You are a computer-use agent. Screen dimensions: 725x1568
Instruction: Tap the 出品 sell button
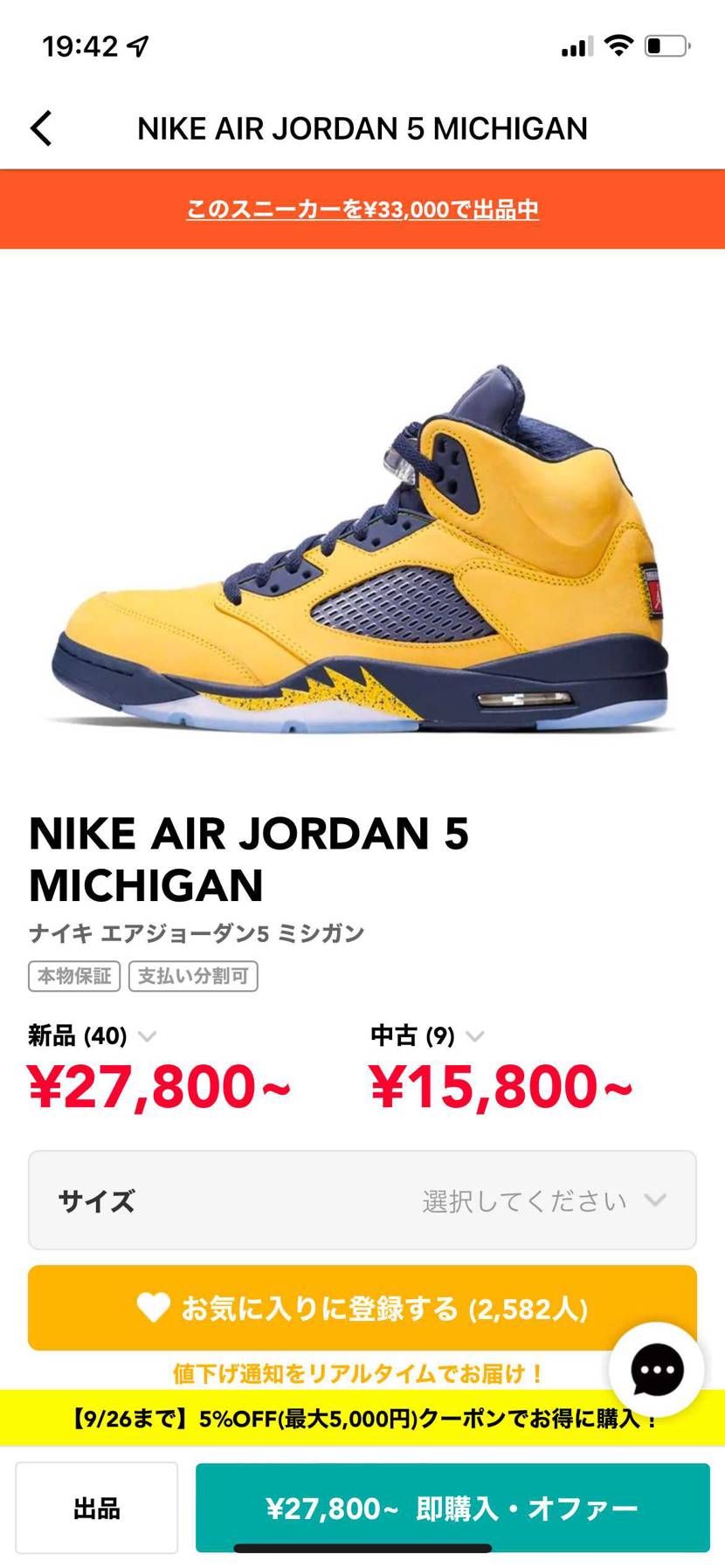pos(96,1508)
